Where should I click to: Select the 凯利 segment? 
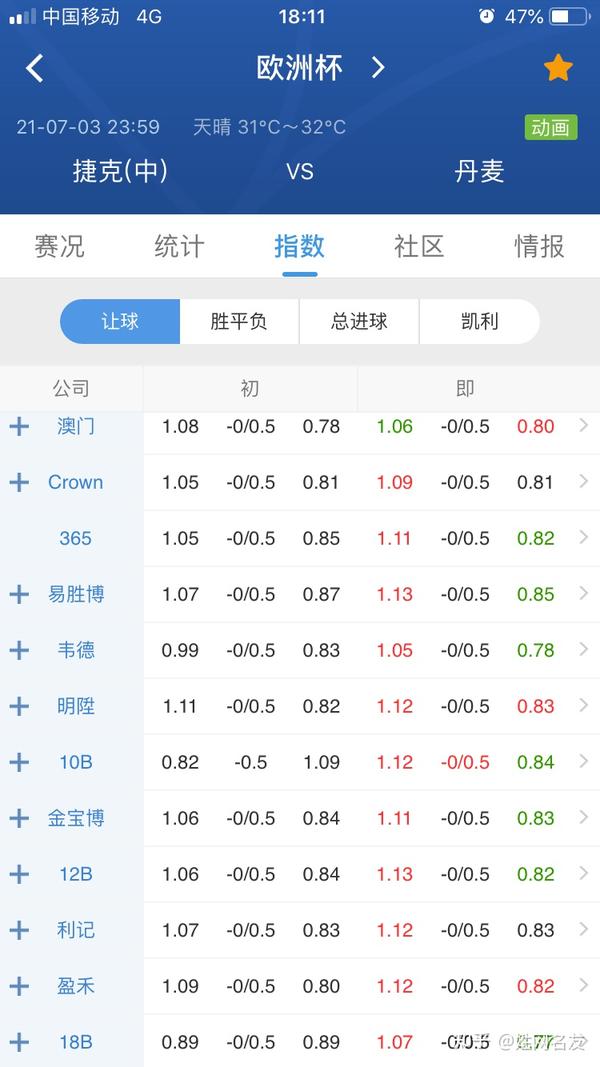coord(479,322)
